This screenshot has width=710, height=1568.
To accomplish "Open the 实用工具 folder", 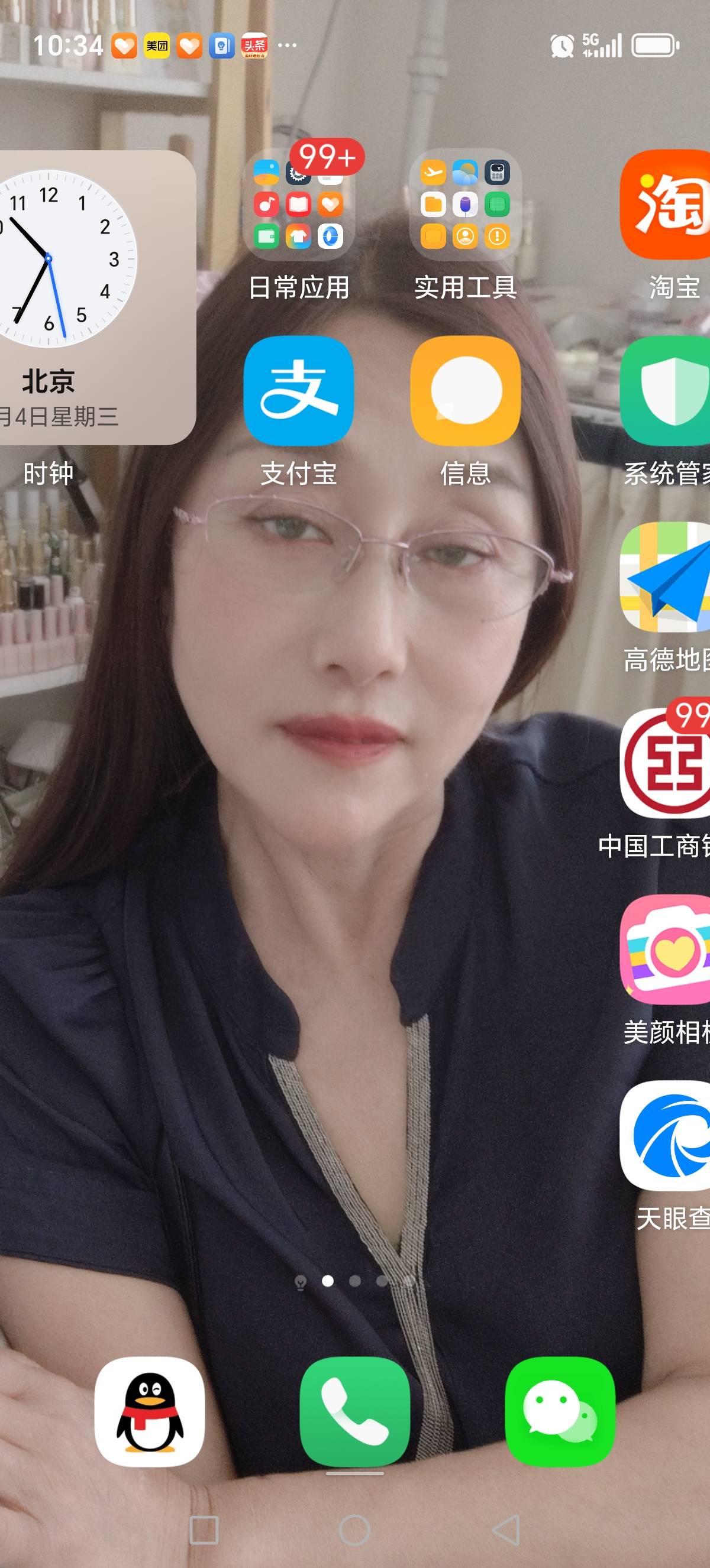I will point(465,205).
